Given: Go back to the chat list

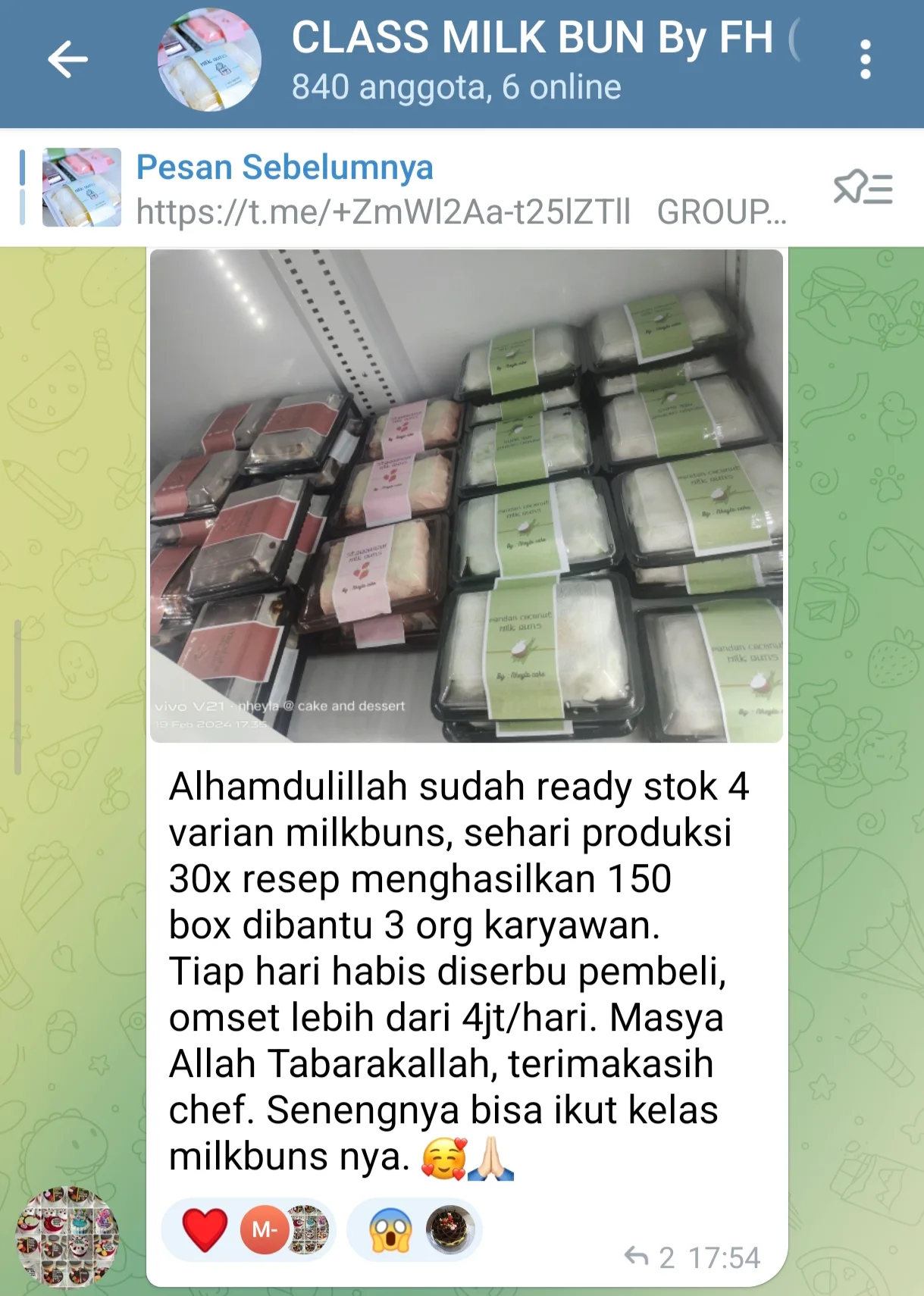Looking at the screenshot, I should (x=68, y=60).
